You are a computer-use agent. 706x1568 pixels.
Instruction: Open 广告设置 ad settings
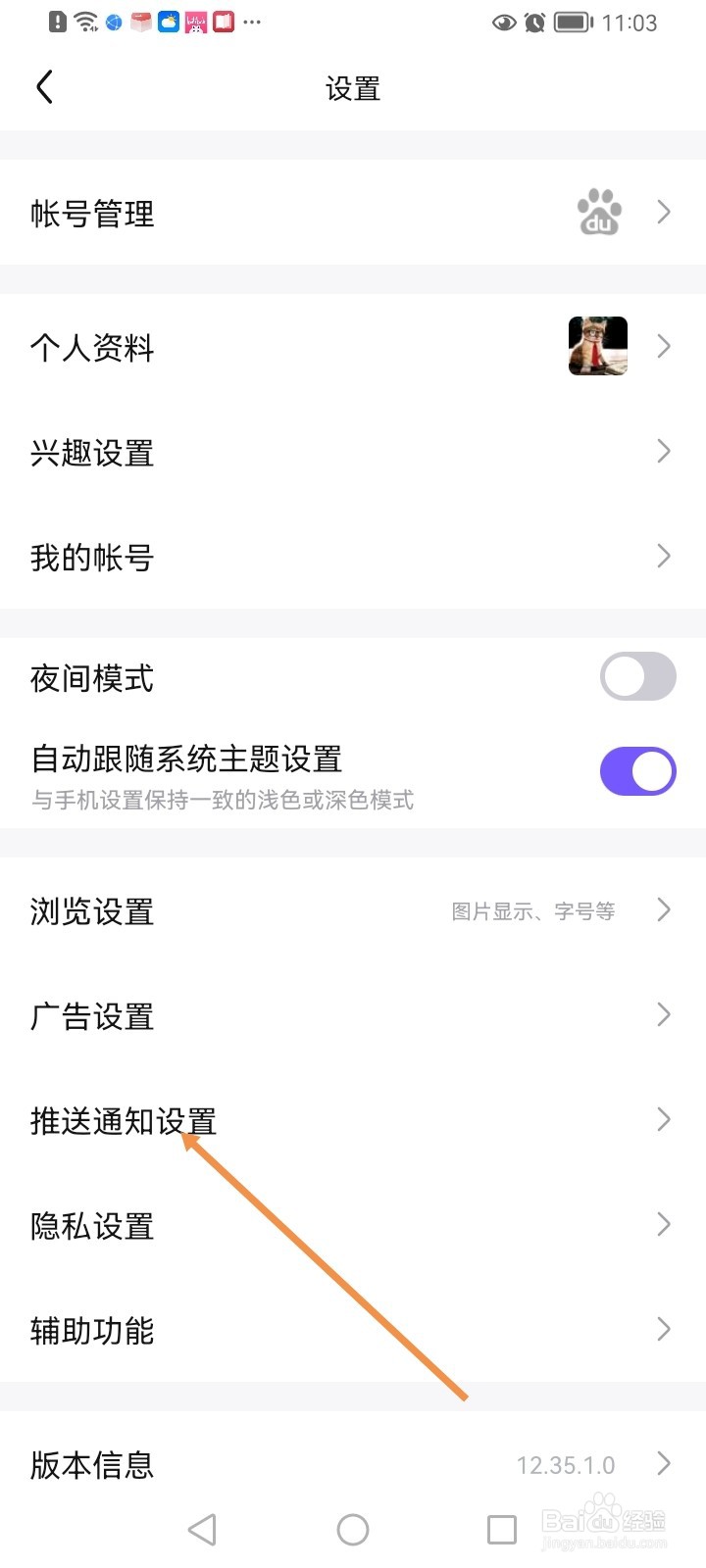tap(353, 1016)
